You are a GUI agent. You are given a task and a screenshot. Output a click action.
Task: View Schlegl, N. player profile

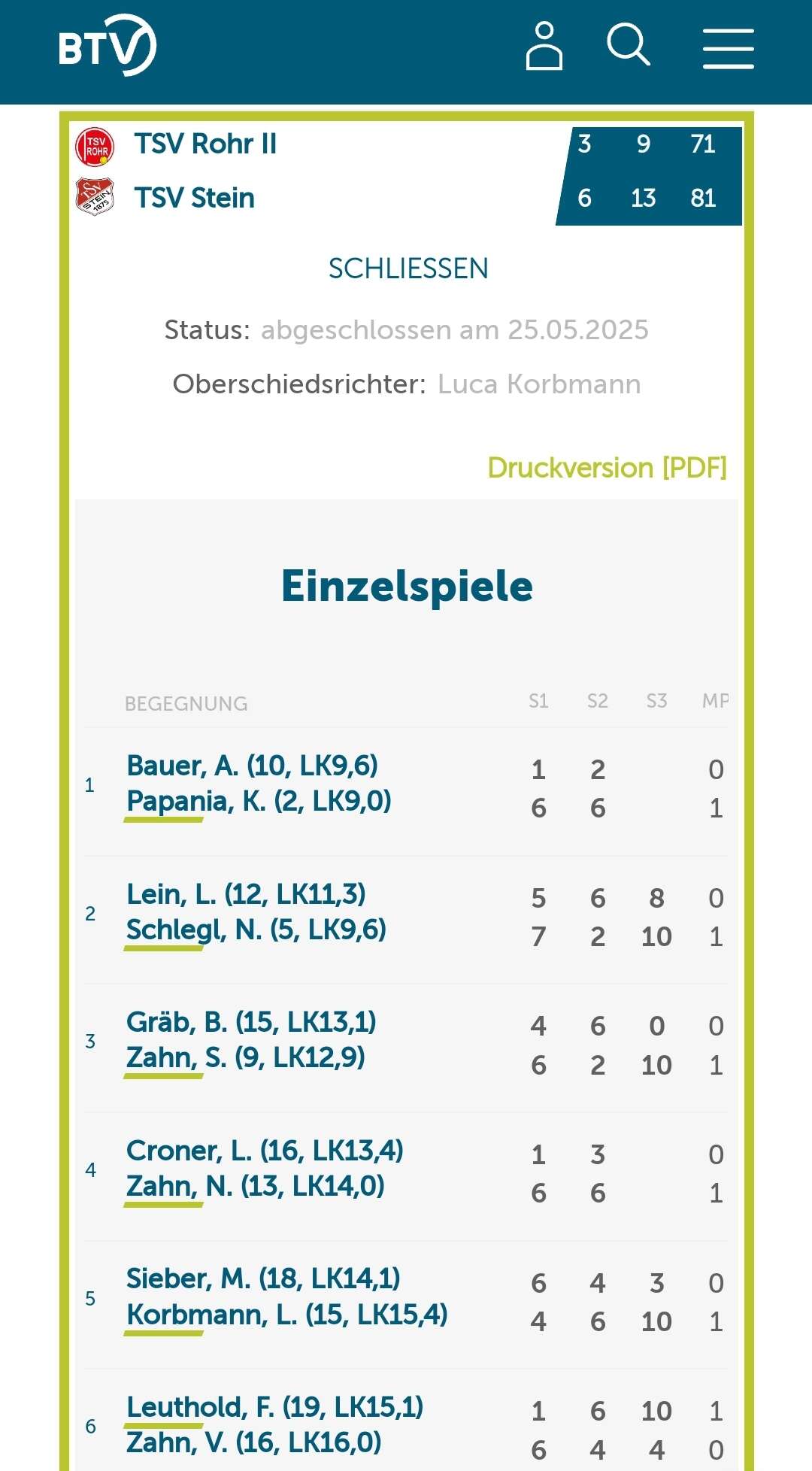[256, 930]
